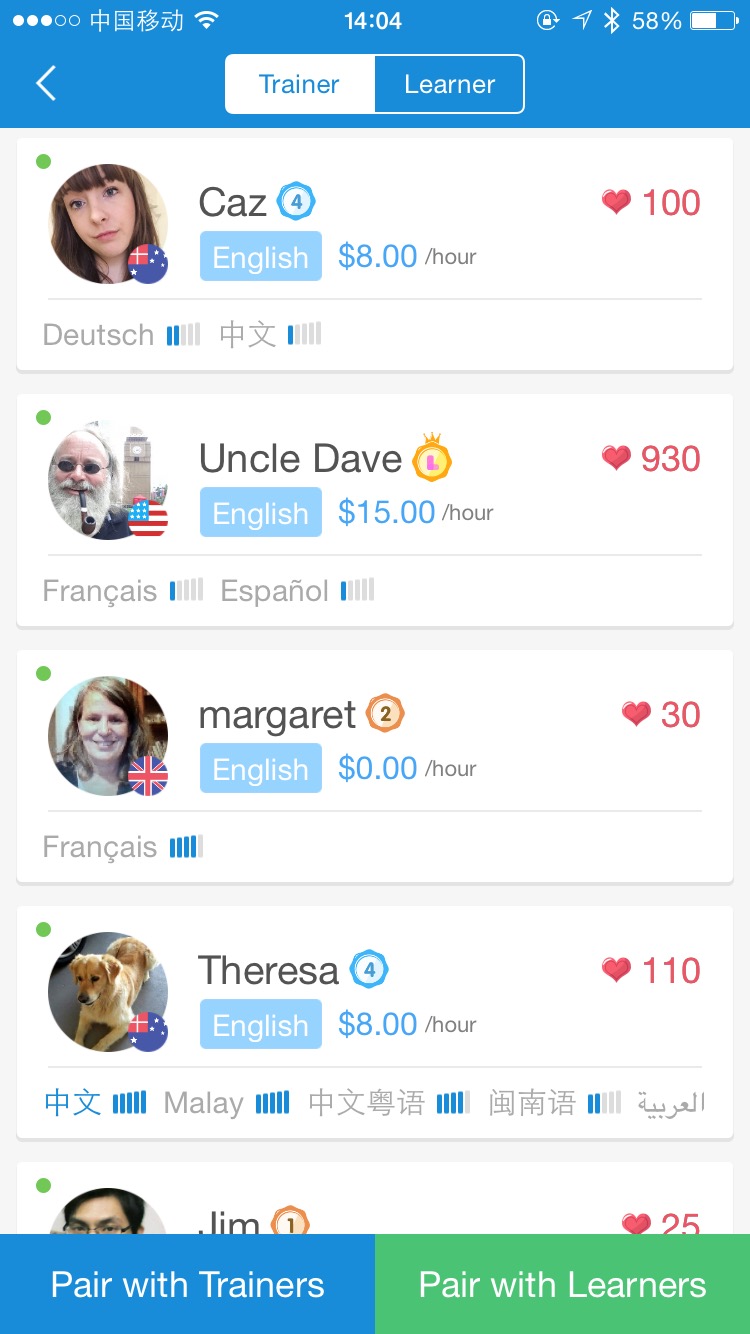The width and height of the screenshot is (750, 1334).
Task: Open margaret's trainer card
Action: click(375, 766)
